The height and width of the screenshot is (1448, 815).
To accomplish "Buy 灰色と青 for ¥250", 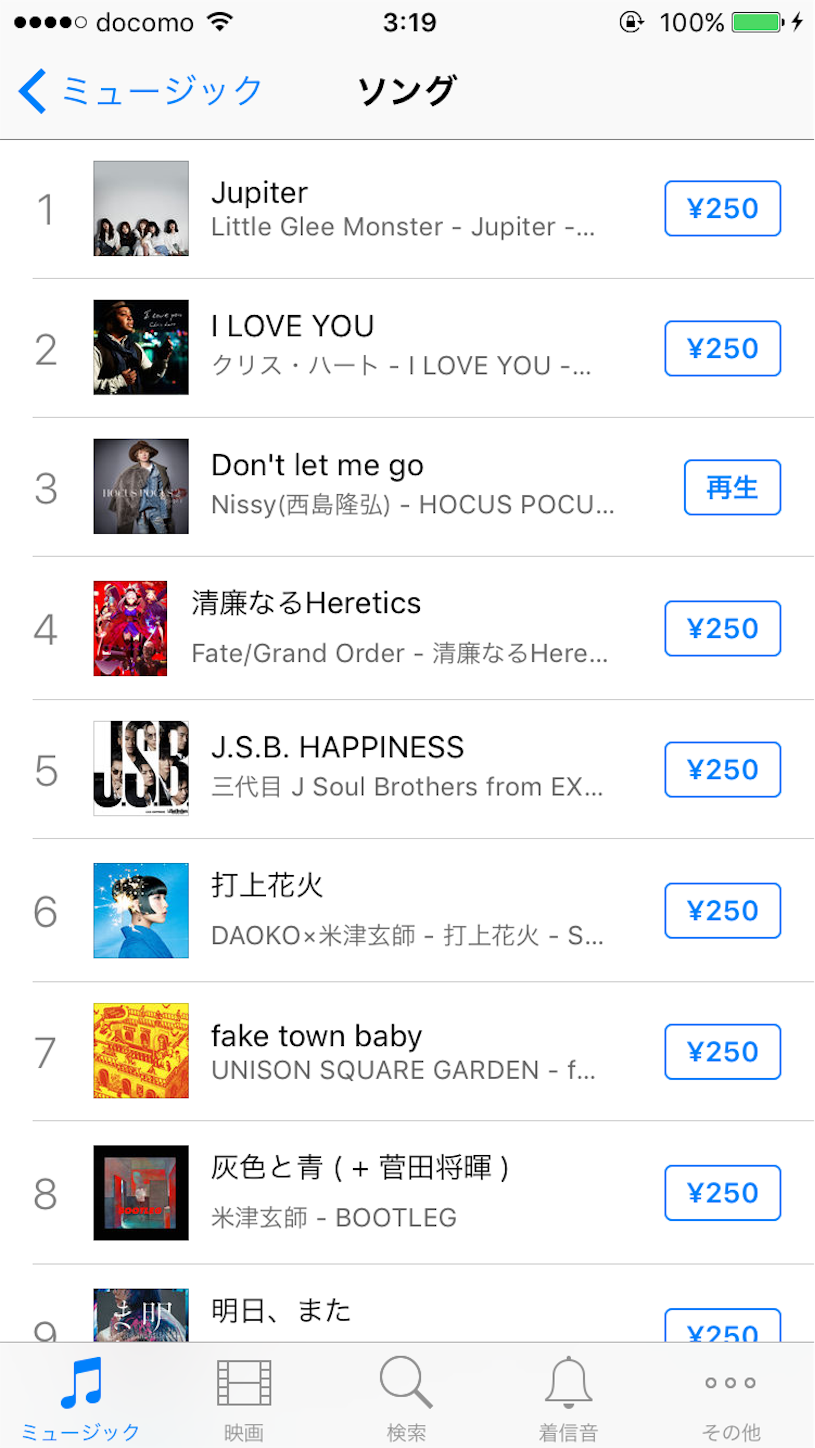I will tap(722, 1193).
